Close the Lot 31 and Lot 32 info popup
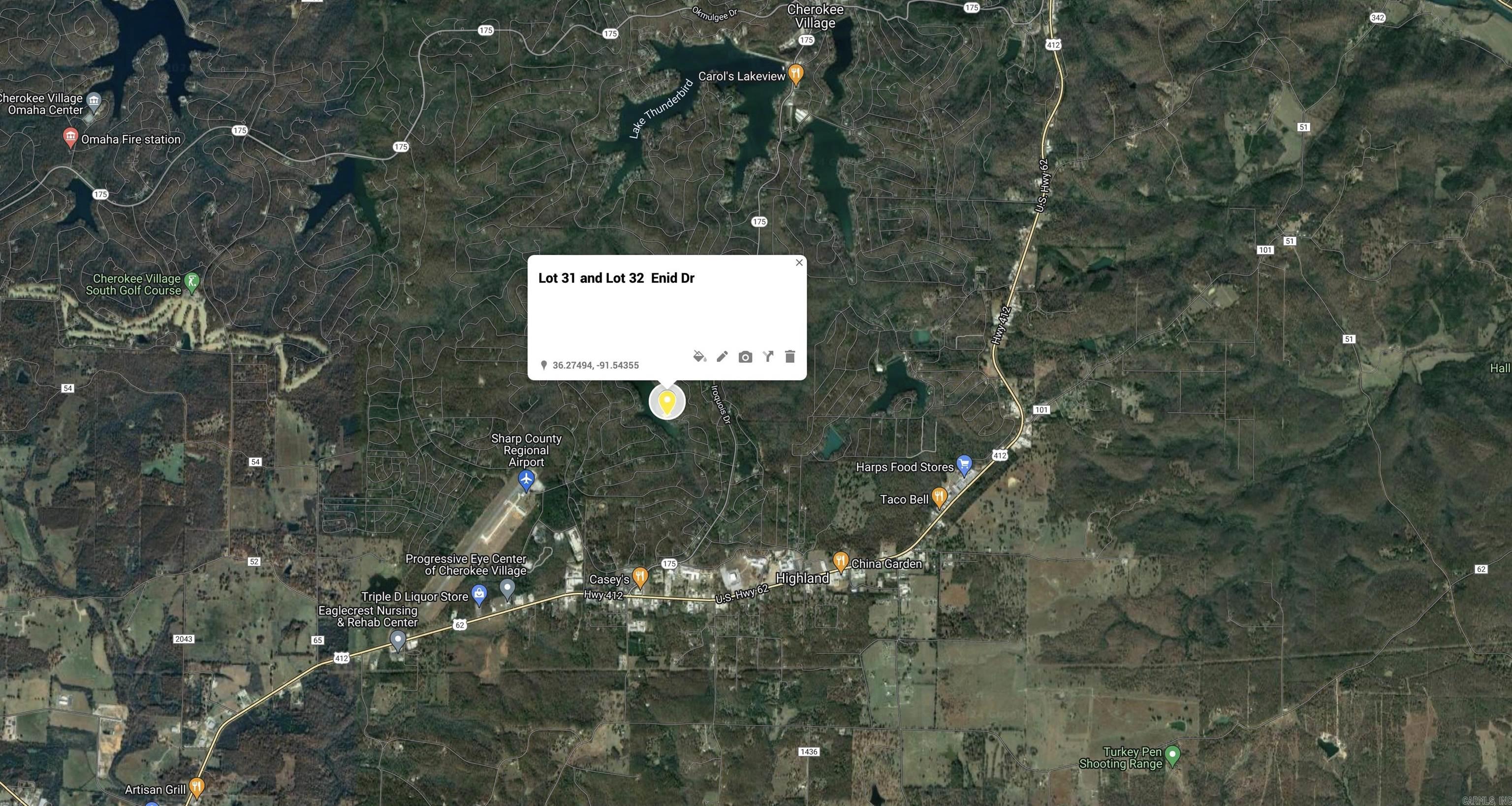1512x806 pixels. tap(799, 262)
